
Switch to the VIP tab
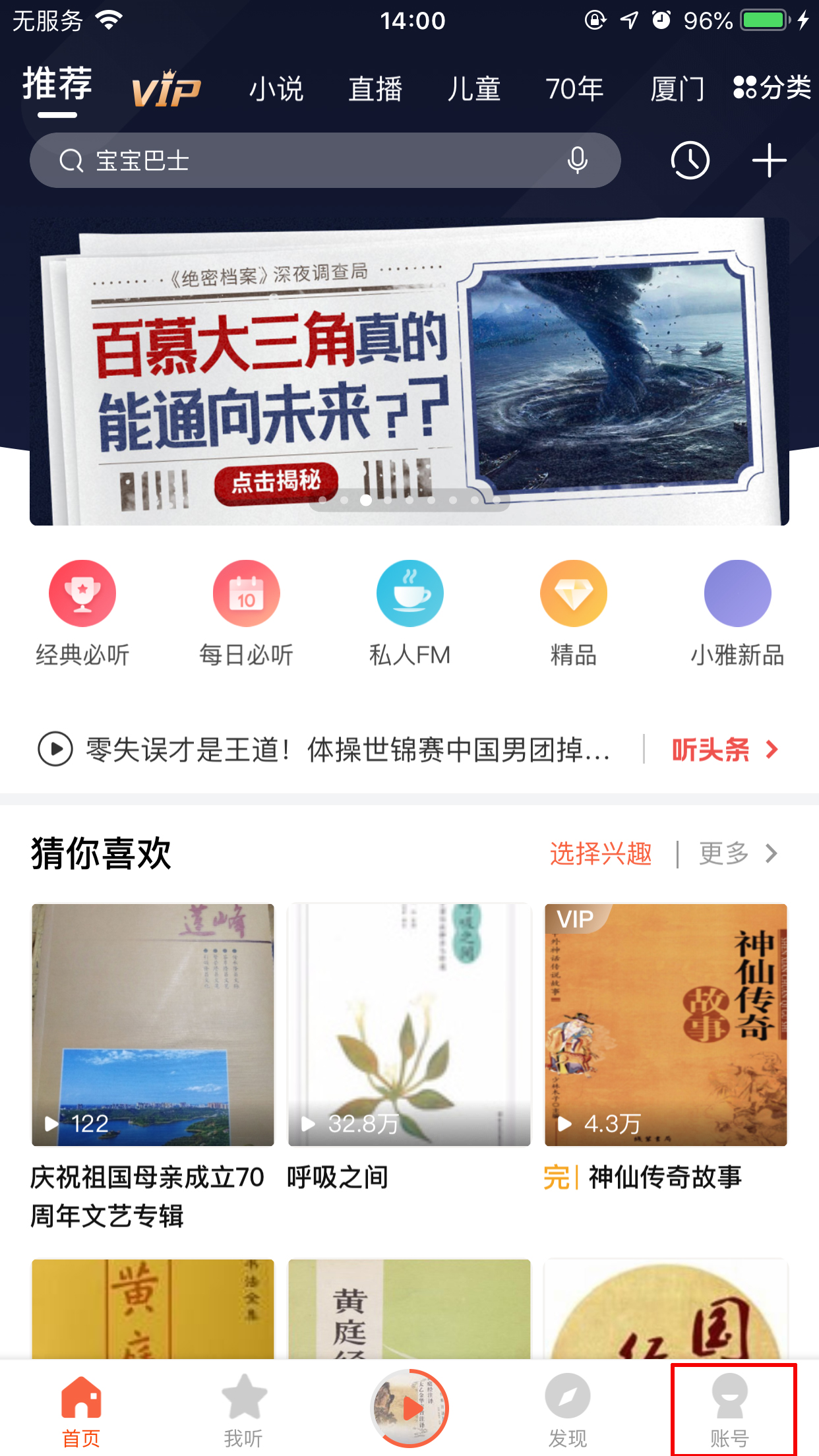[166, 89]
